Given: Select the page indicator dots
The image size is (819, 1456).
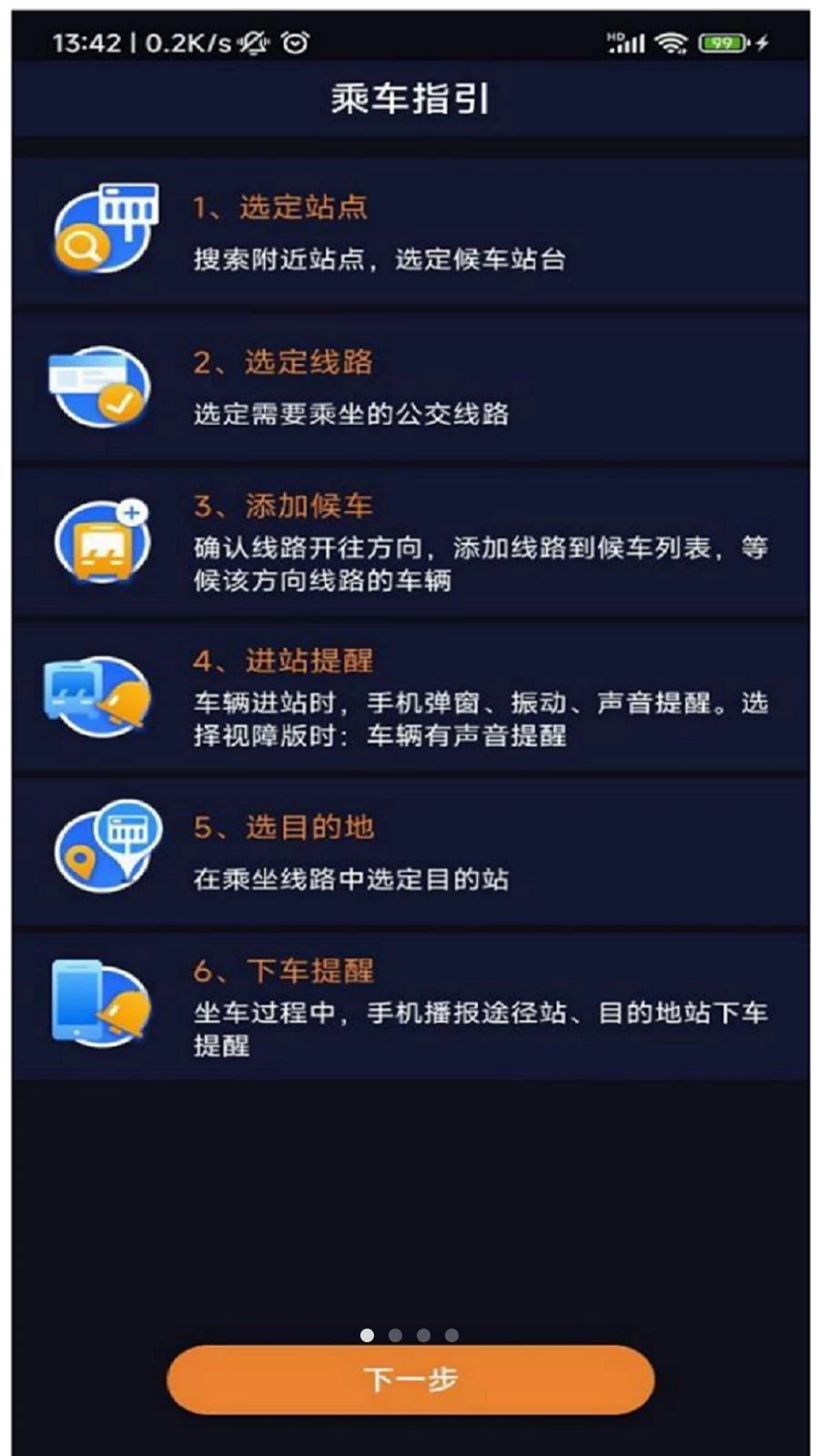Looking at the screenshot, I should tap(409, 1335).
